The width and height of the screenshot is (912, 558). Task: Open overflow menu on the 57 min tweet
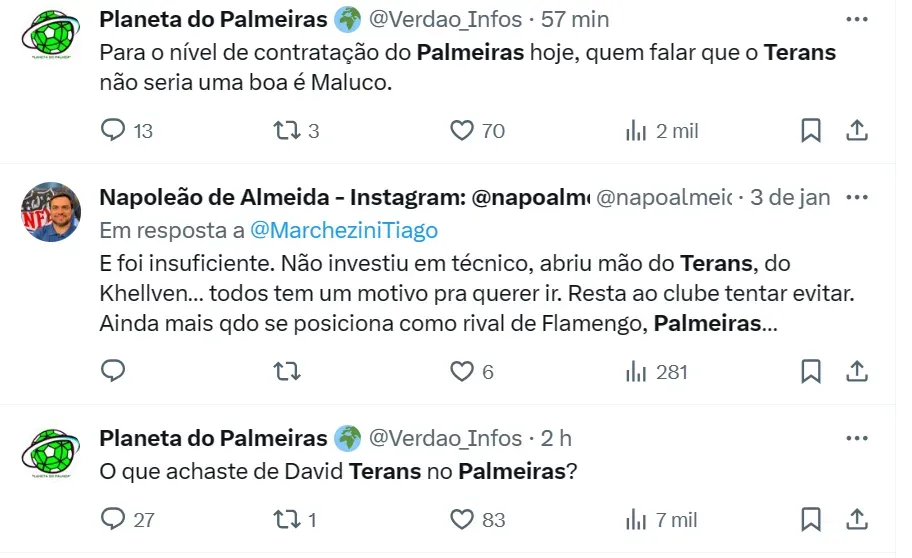click(x=857, y=19)
